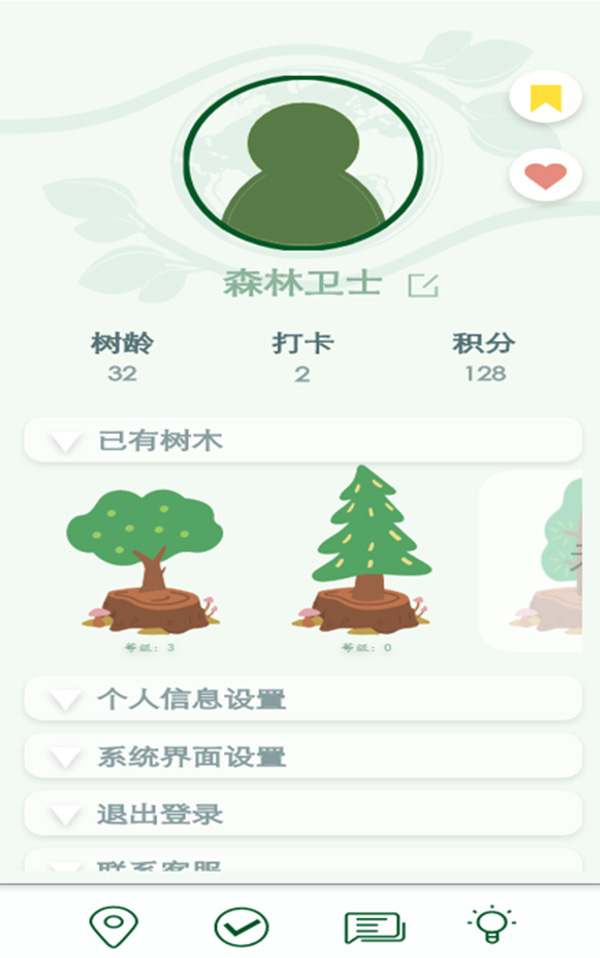The width and height of the screenshot is (600, 958).
Task: Expand the 已有树木 section
Action: [x=302, y=440]
